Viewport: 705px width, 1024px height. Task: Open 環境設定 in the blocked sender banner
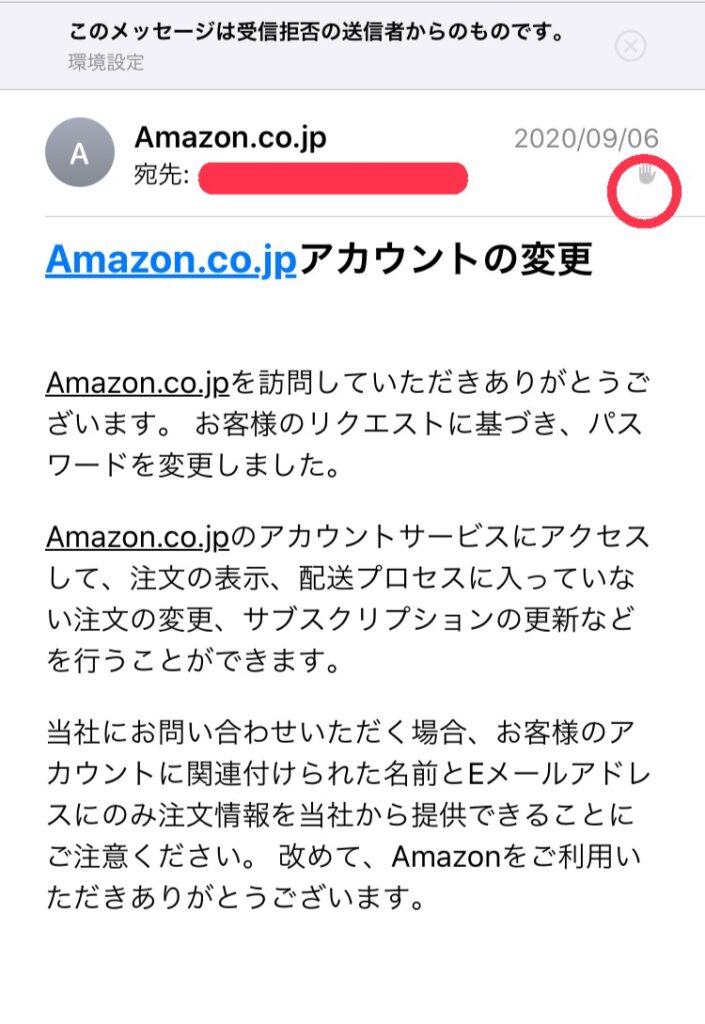pos(106,63)
